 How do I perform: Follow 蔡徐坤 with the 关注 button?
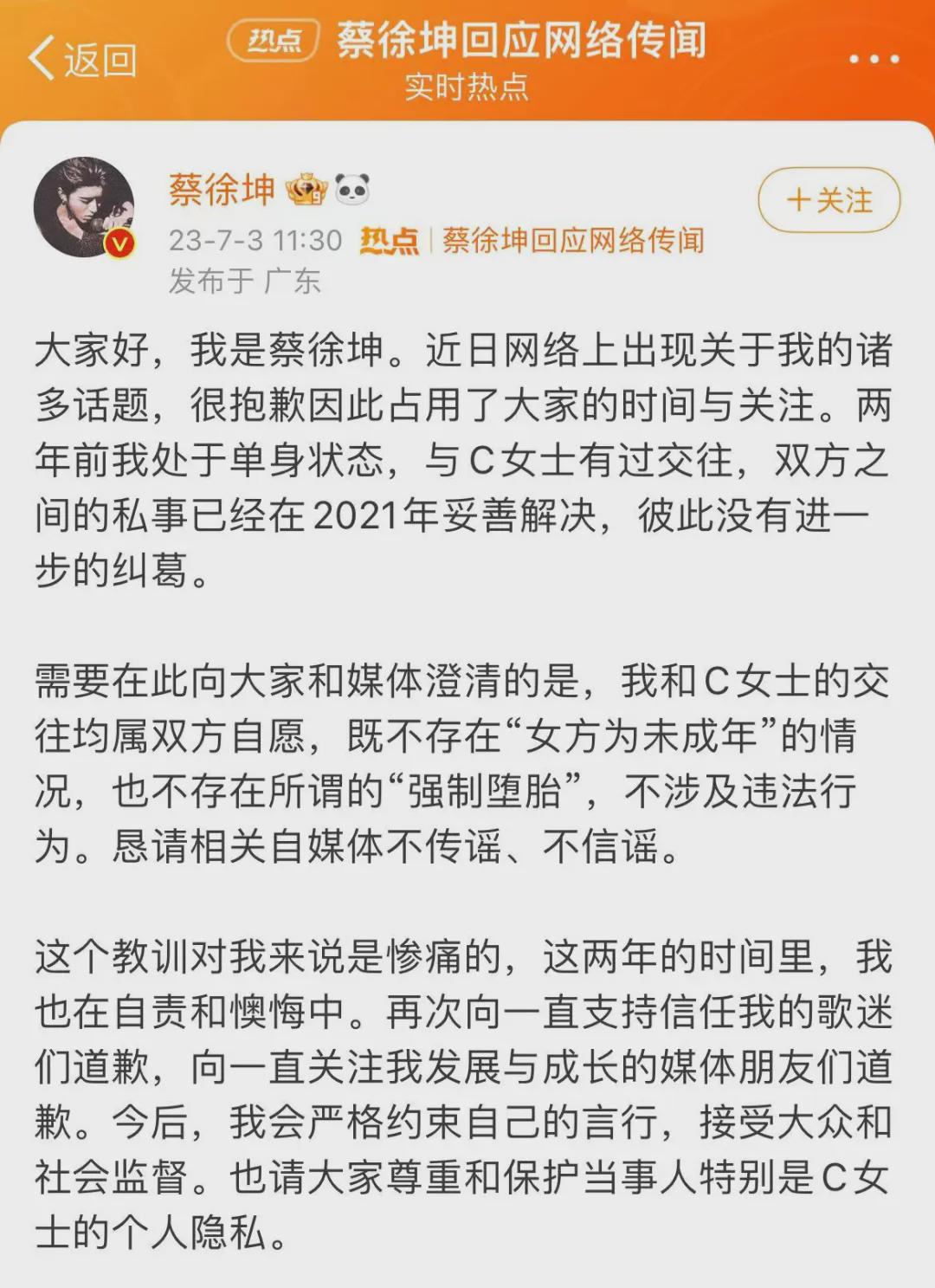click(829, 201)
